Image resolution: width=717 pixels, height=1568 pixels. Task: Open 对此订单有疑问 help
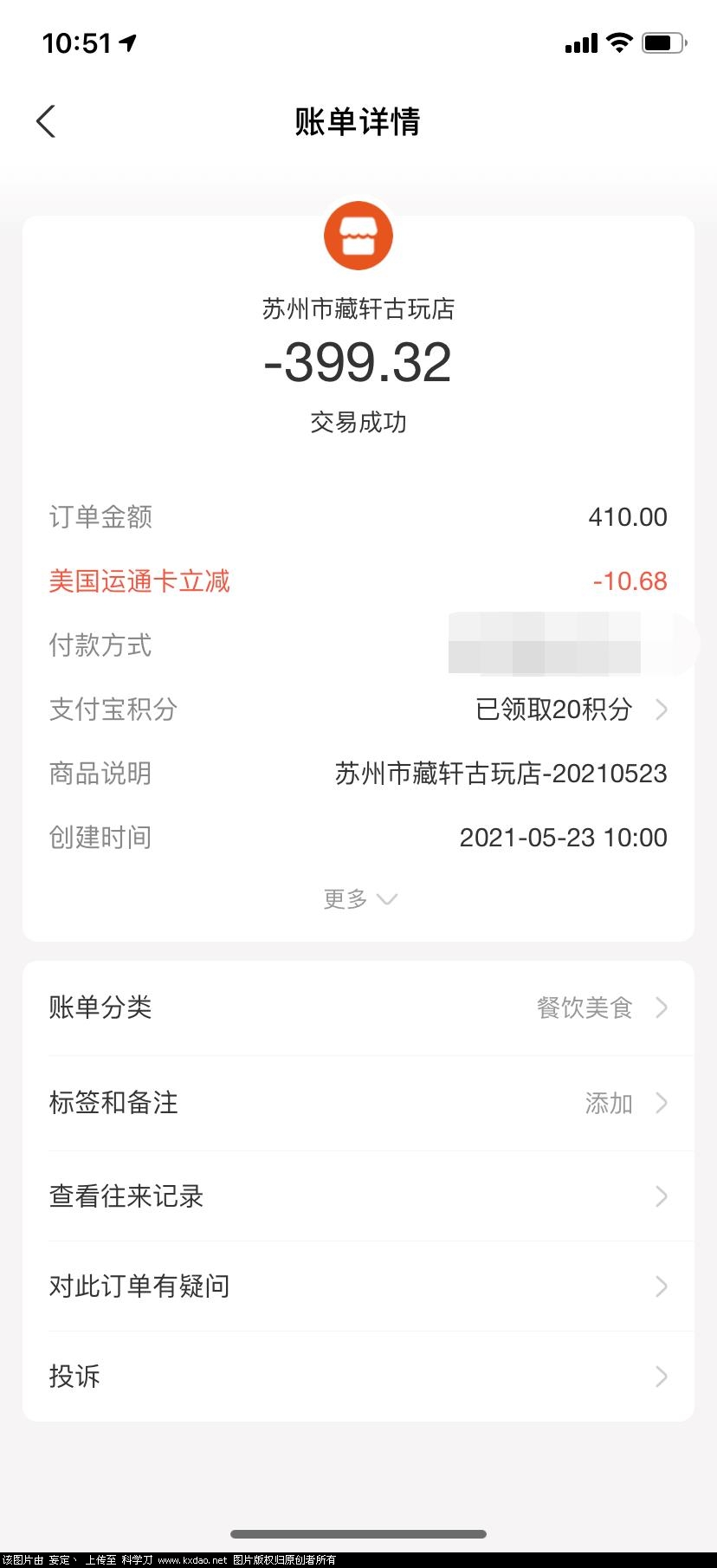(x=358, y=1286)
